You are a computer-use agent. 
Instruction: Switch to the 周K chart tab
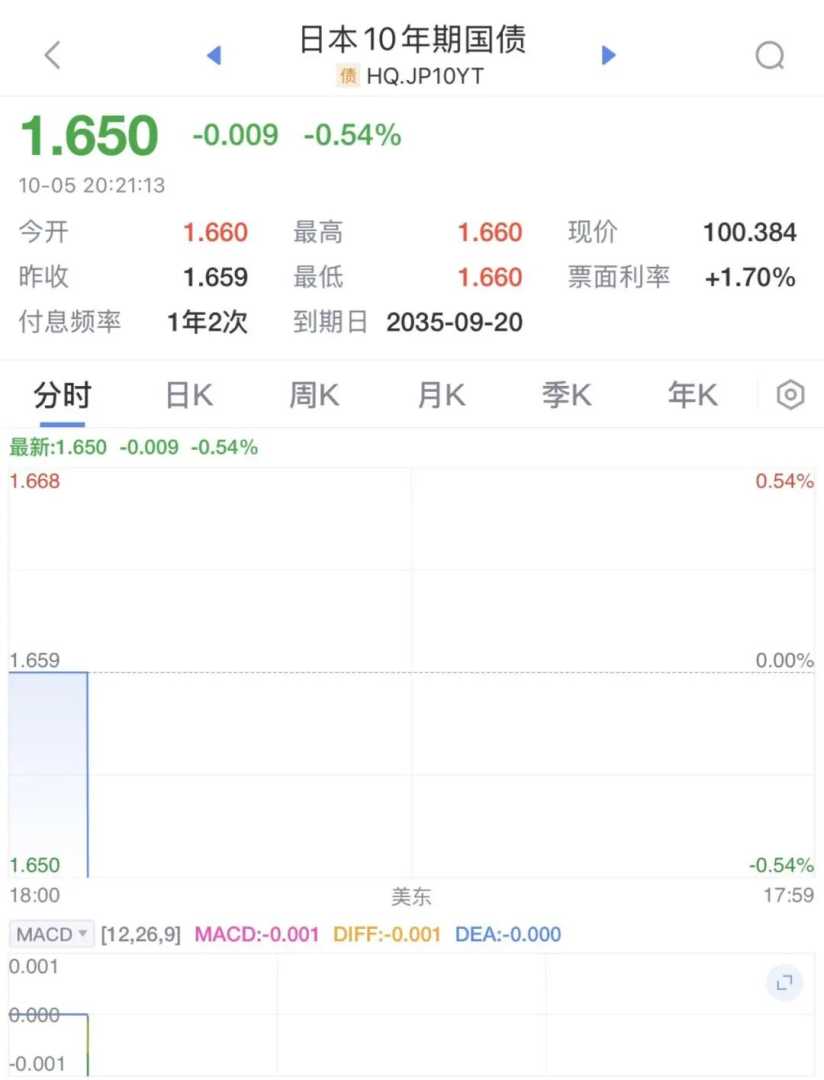tap(314, 396)
